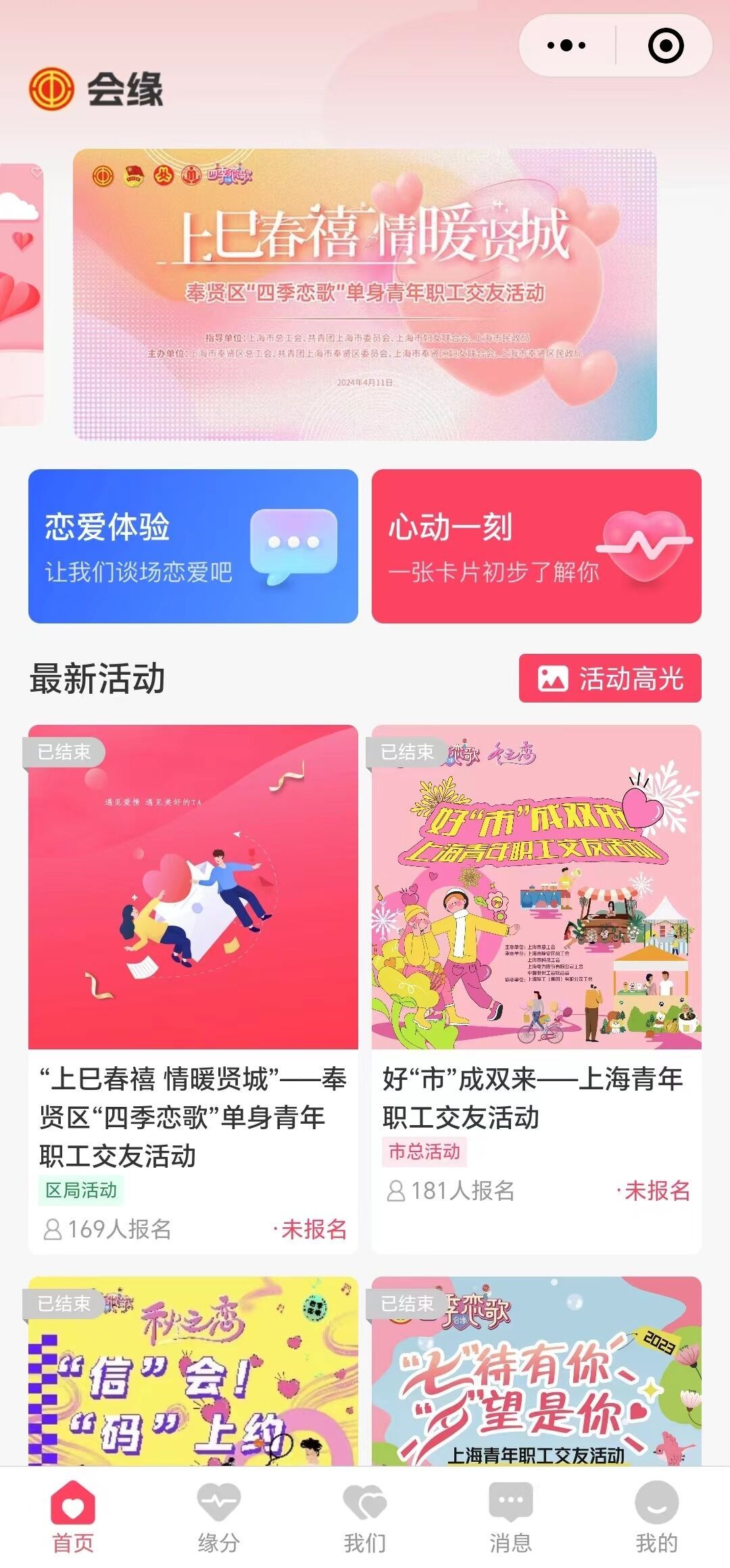This screenshot has width=730, height=1568.
Task: Open the mini program more-options menu
Action: coord(566,46)
